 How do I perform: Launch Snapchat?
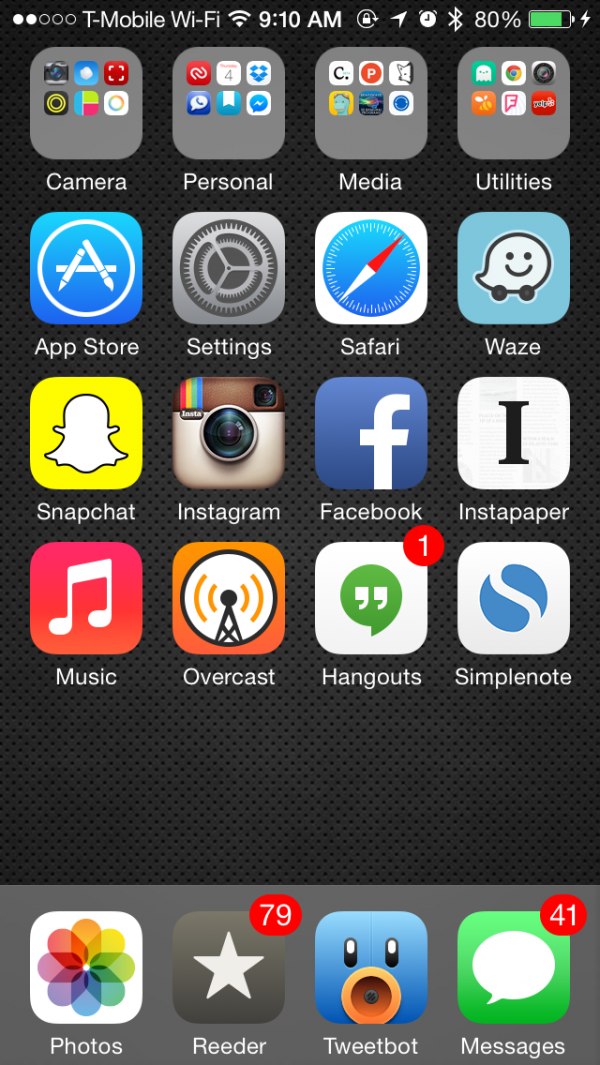[86, 433]
